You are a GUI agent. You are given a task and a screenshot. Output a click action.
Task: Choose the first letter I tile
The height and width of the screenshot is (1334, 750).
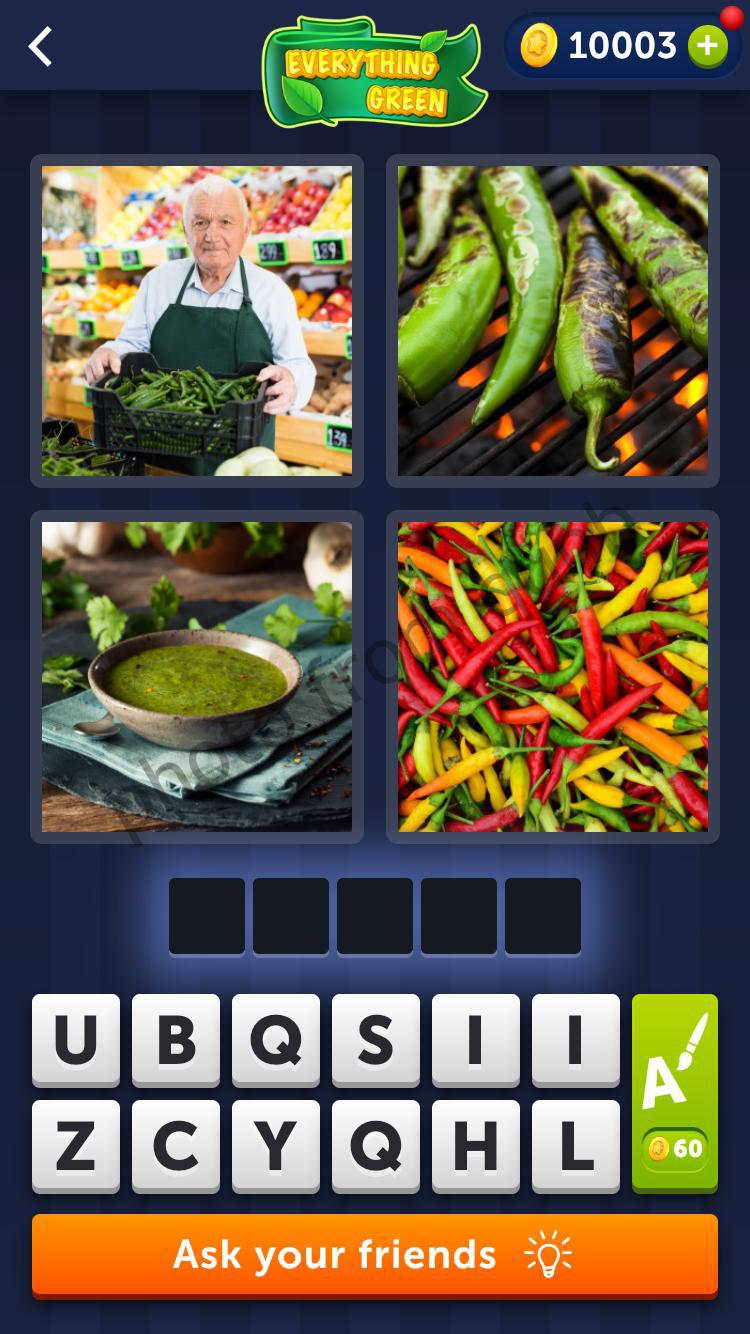(475, 1040)
